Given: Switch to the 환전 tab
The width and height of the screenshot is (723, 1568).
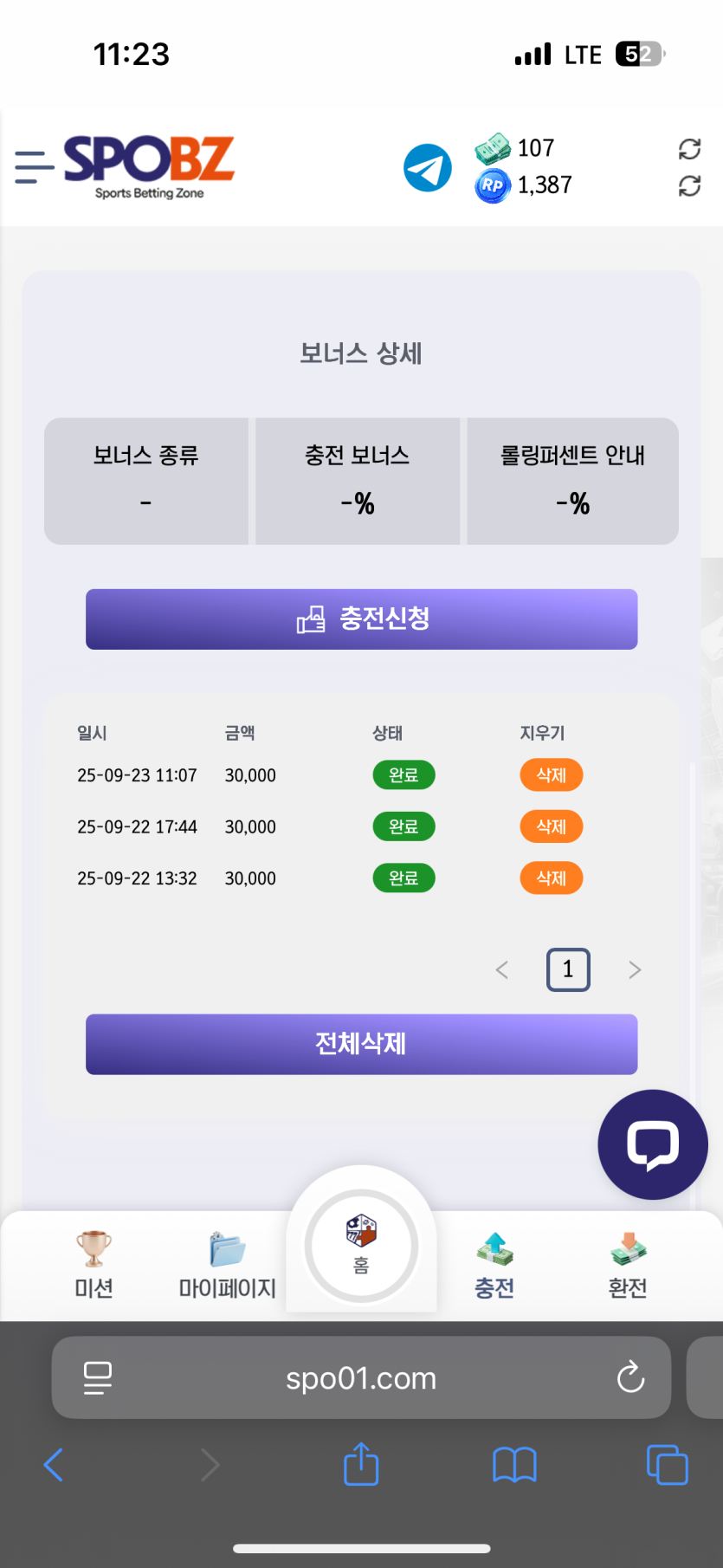Looking at the screenshot, I should click(628, 1265).
